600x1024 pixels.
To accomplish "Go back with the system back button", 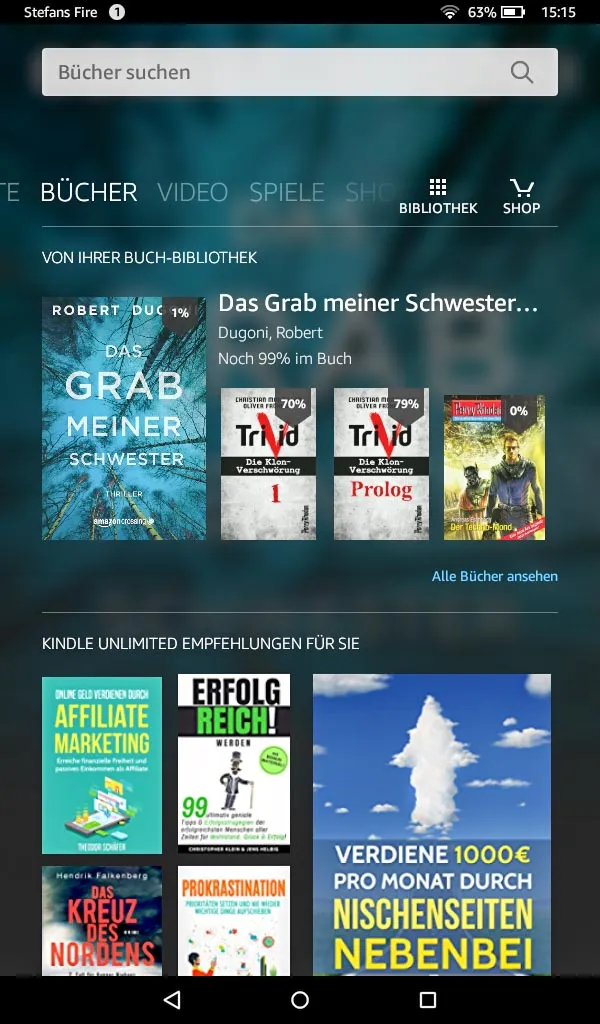I will tap(172, 1000).
